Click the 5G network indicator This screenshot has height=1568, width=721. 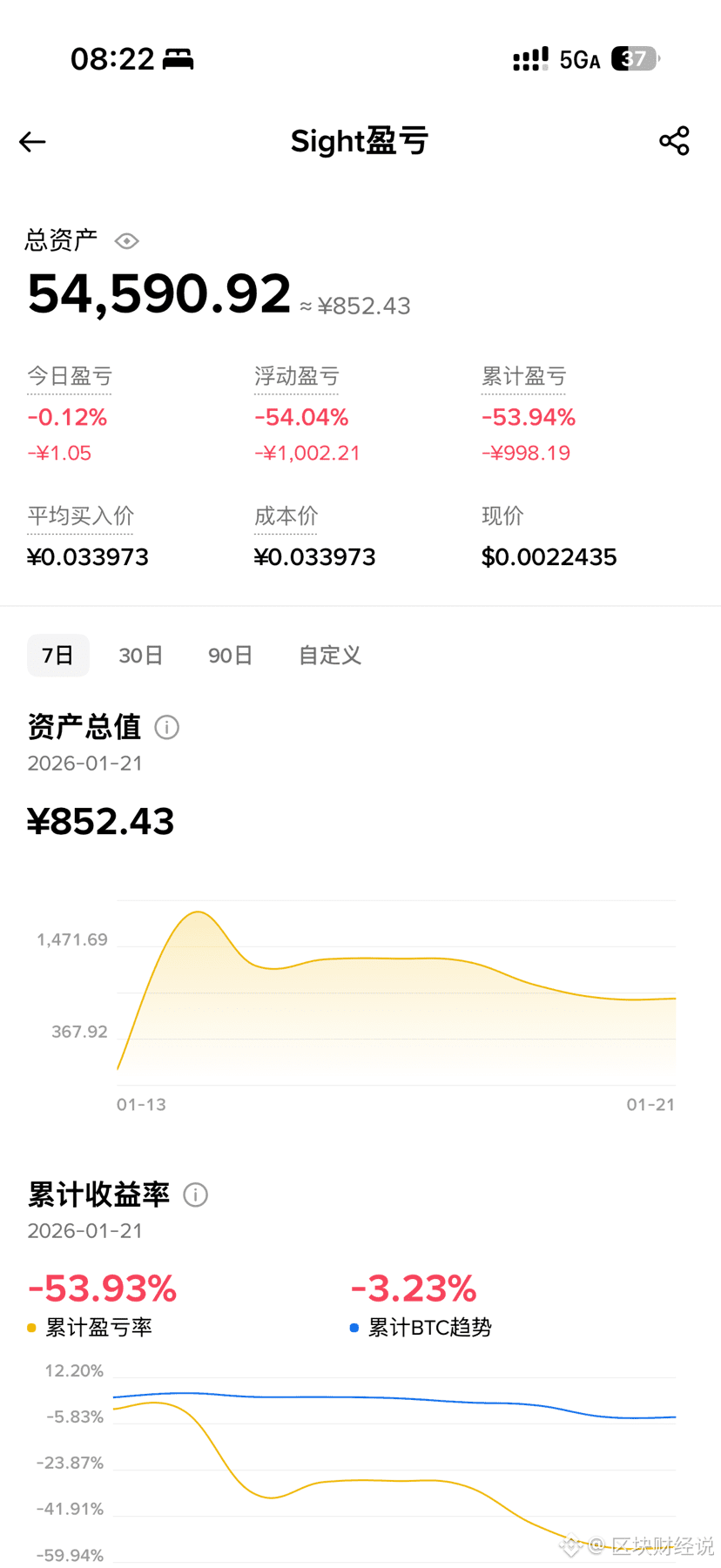point(577,58)
